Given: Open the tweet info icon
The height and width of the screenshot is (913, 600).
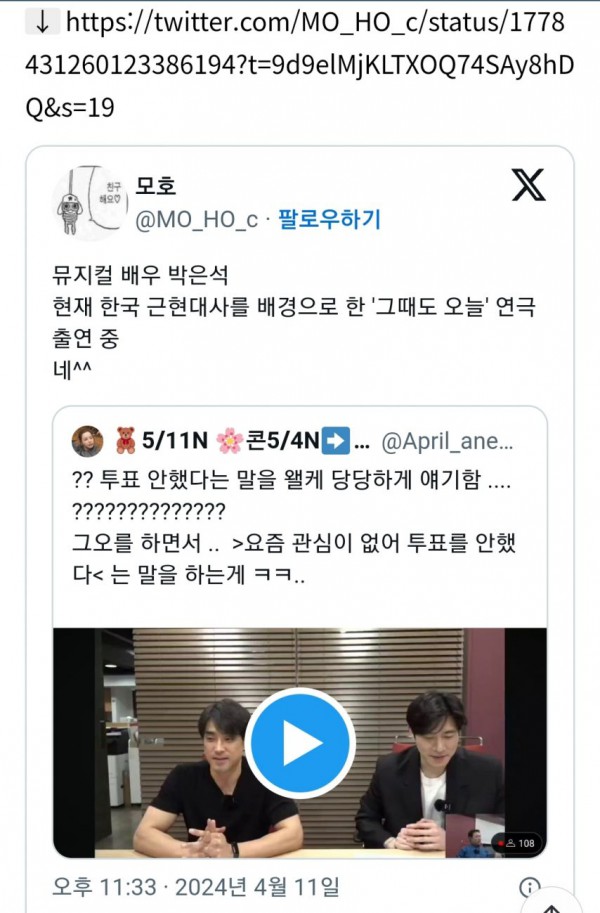Looking at the screenshot, I should (x=531, y=887).
